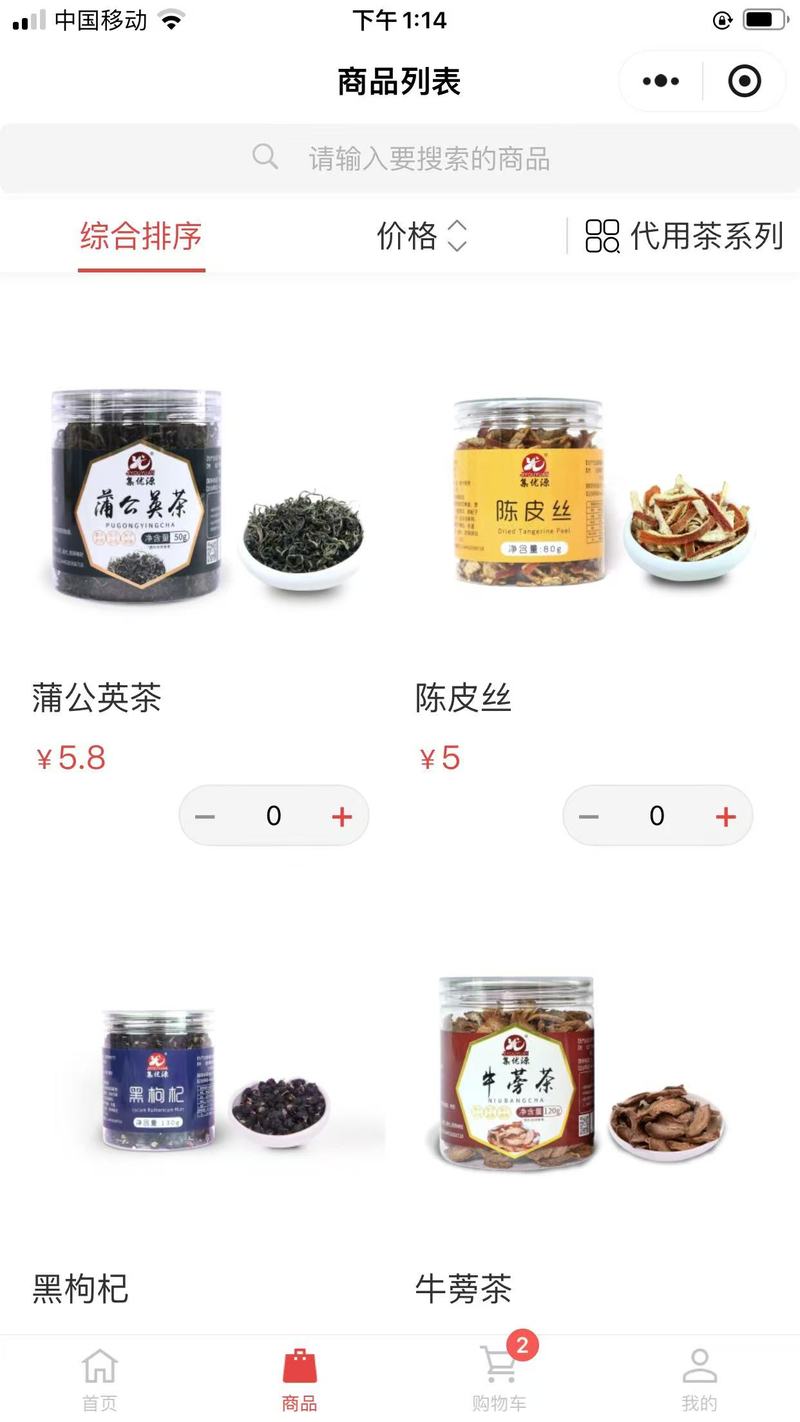Switch to the 商品 tab

(299, 1380)
